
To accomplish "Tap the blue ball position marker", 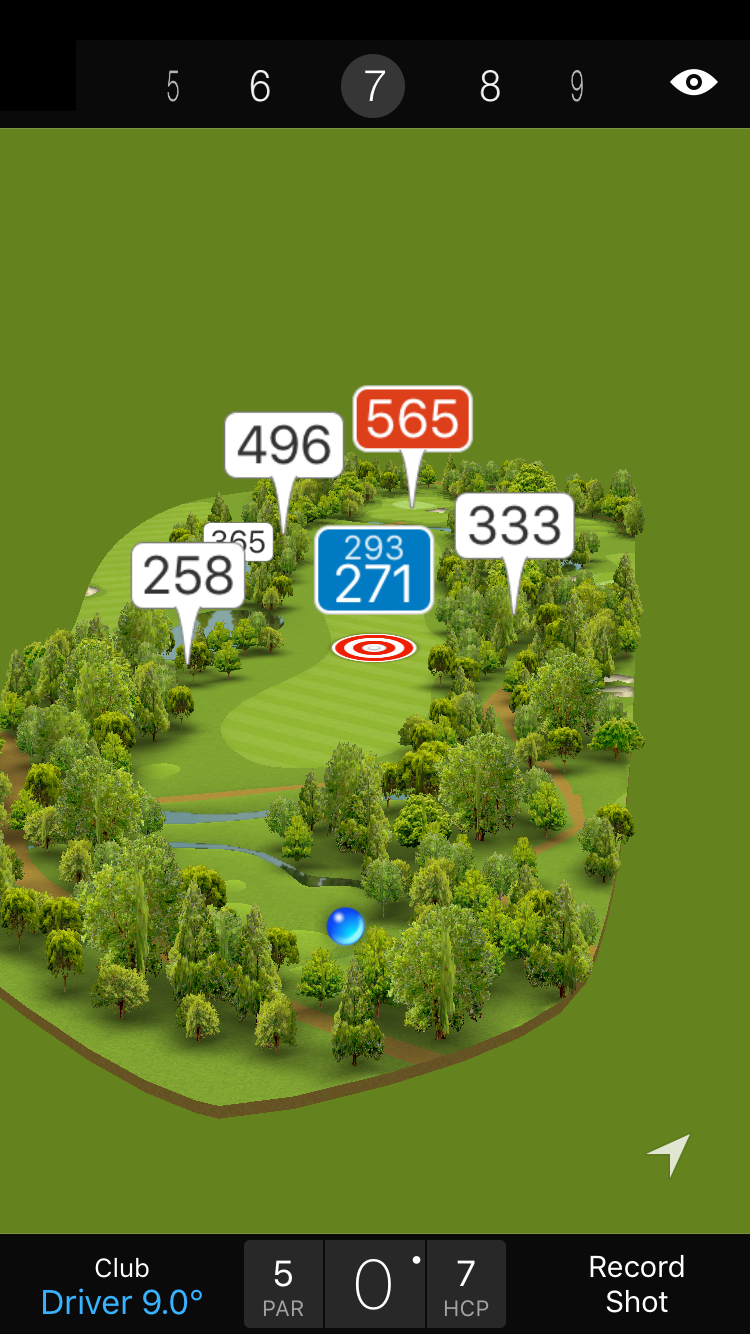I will tap(345, 926).
